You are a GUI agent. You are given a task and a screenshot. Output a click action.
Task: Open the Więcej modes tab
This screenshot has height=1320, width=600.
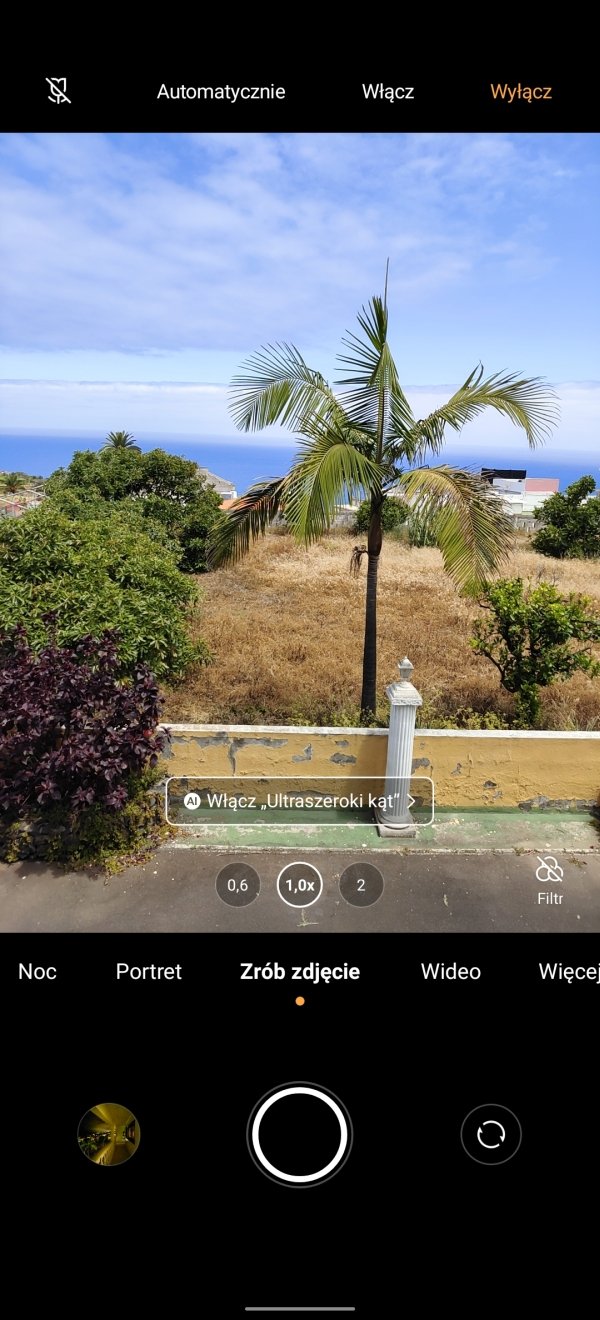569,971
